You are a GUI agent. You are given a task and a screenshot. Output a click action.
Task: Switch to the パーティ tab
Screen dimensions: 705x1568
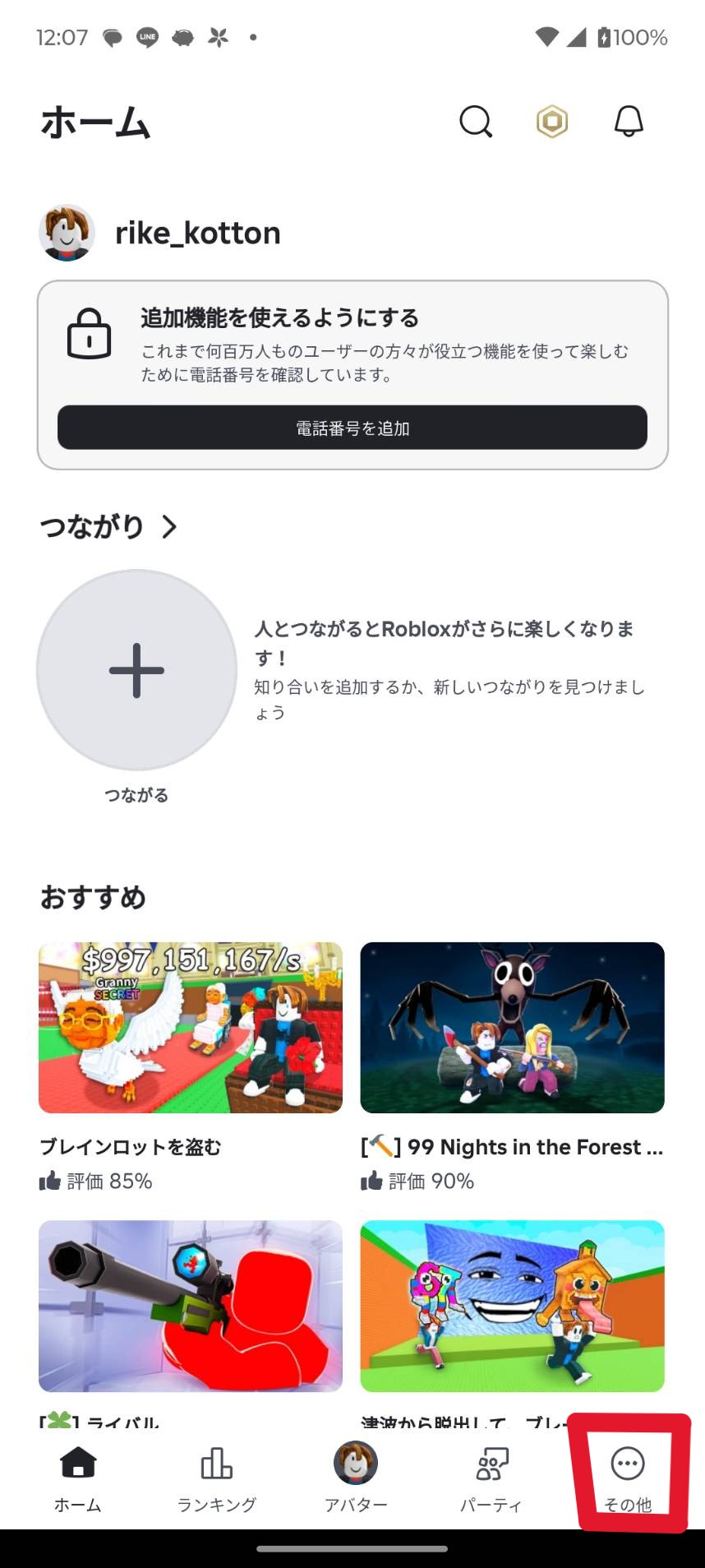click(x=491, y=1478)
